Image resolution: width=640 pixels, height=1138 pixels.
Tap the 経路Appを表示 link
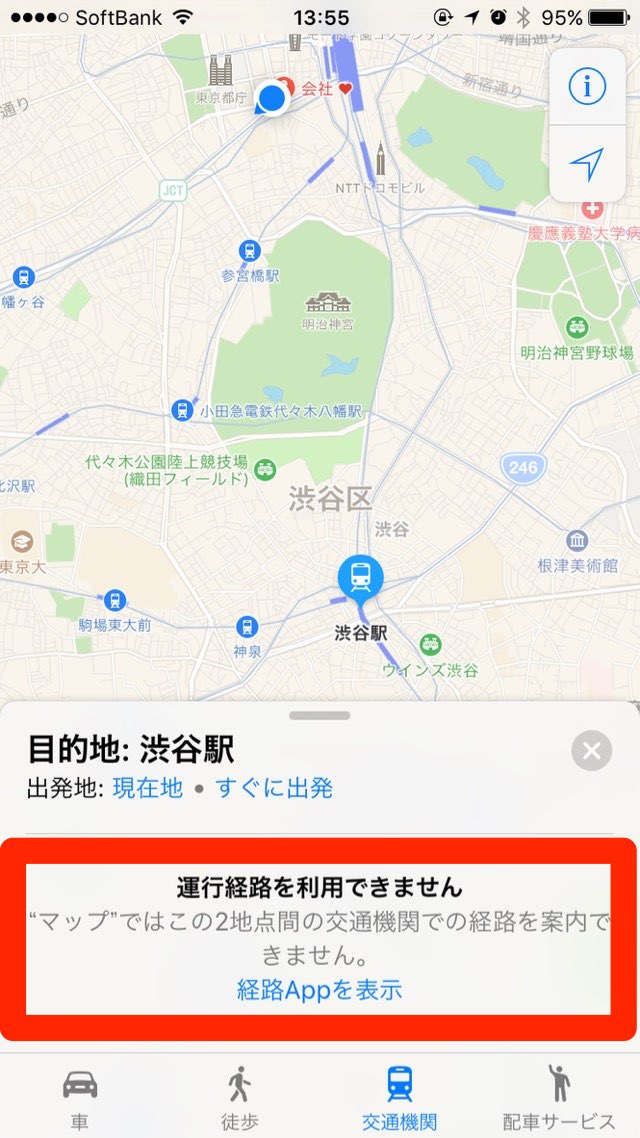(x=319, y=990)
